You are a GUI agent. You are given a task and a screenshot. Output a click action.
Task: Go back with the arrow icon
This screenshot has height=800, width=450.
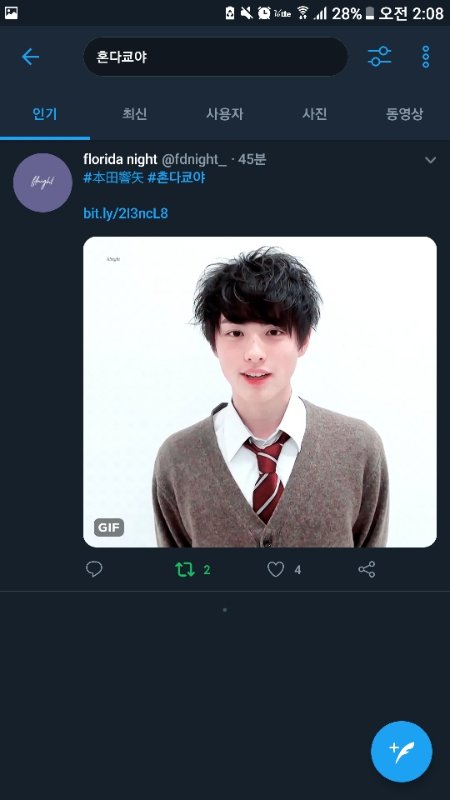30,57
